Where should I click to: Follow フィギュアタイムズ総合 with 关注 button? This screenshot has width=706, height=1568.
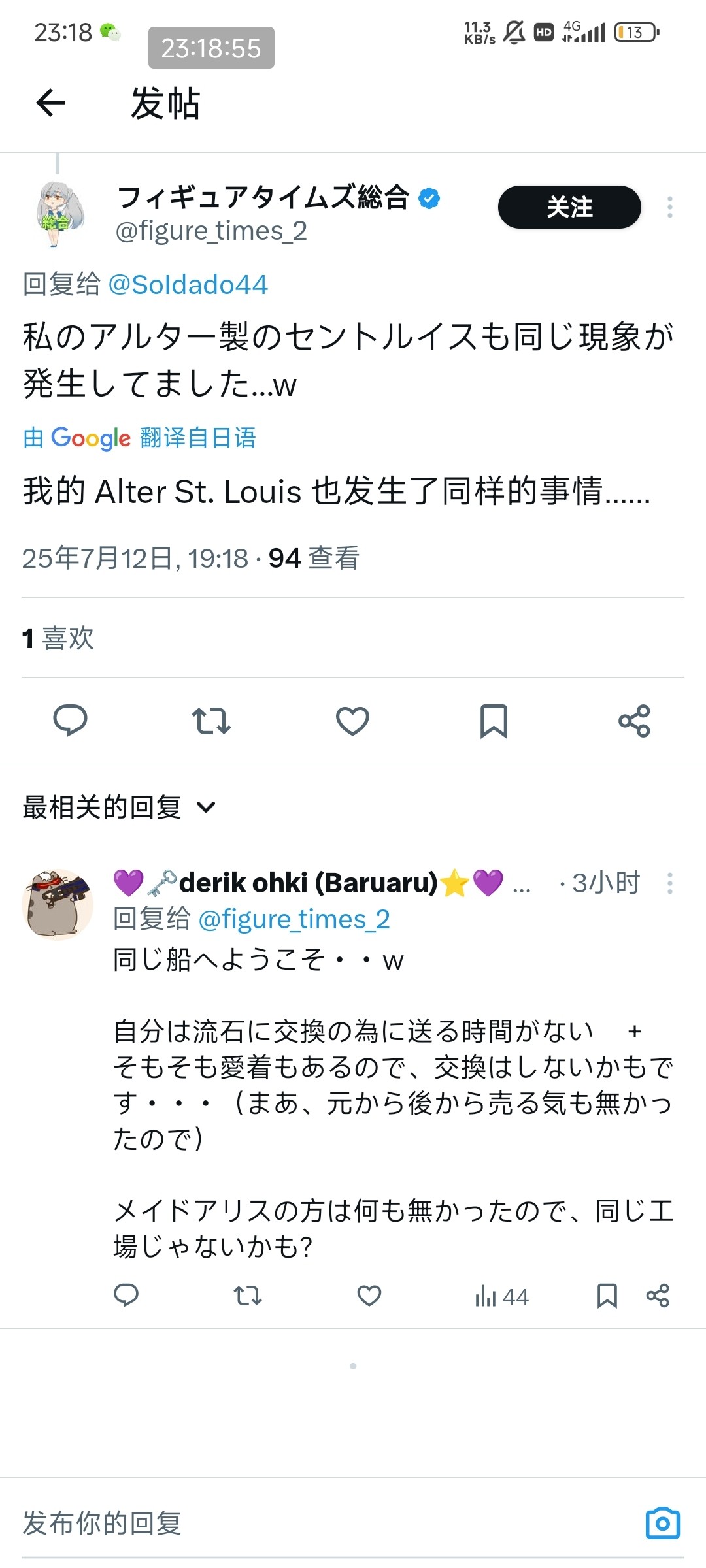tap(569, 207)
